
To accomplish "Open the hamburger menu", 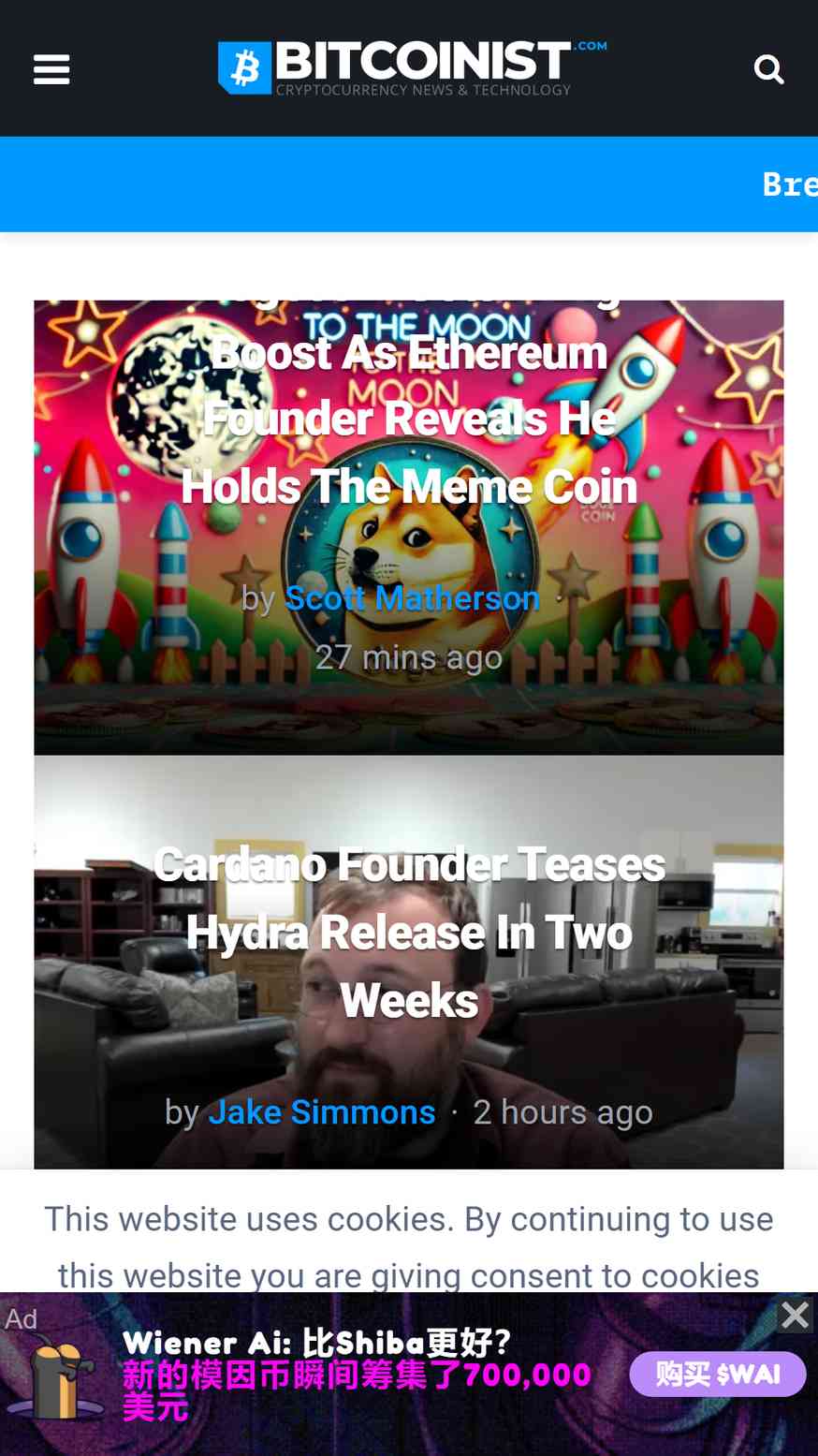I will (x=51, y=69).
